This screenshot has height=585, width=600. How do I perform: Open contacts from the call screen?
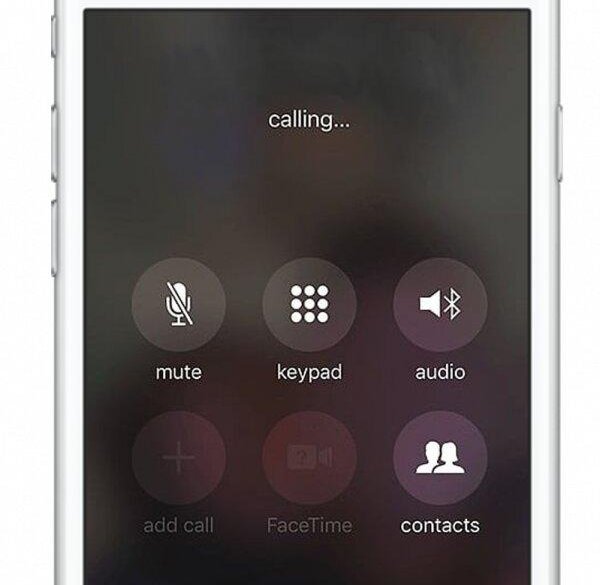point(440,457)
